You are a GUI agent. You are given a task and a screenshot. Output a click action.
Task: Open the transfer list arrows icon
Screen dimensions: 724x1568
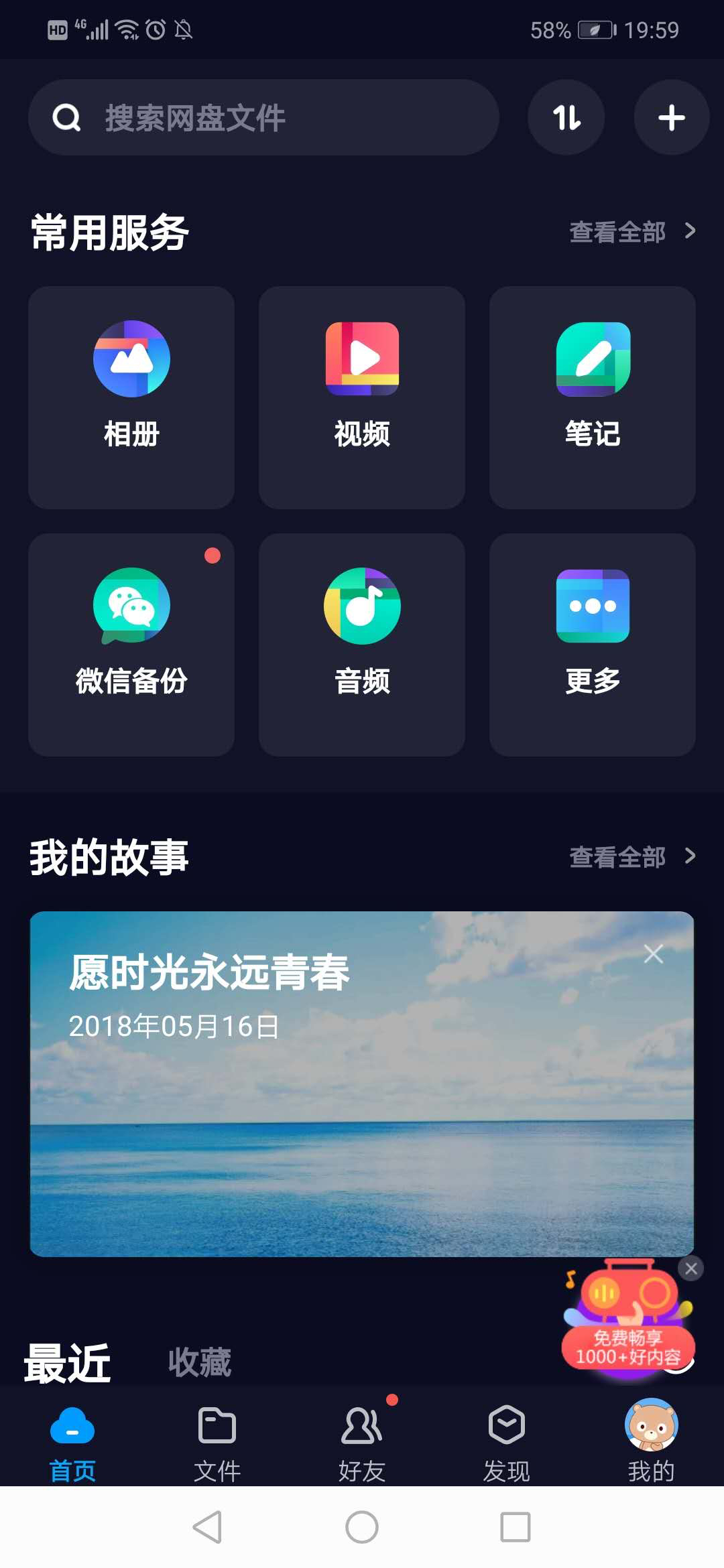click(x=566, y=118)
